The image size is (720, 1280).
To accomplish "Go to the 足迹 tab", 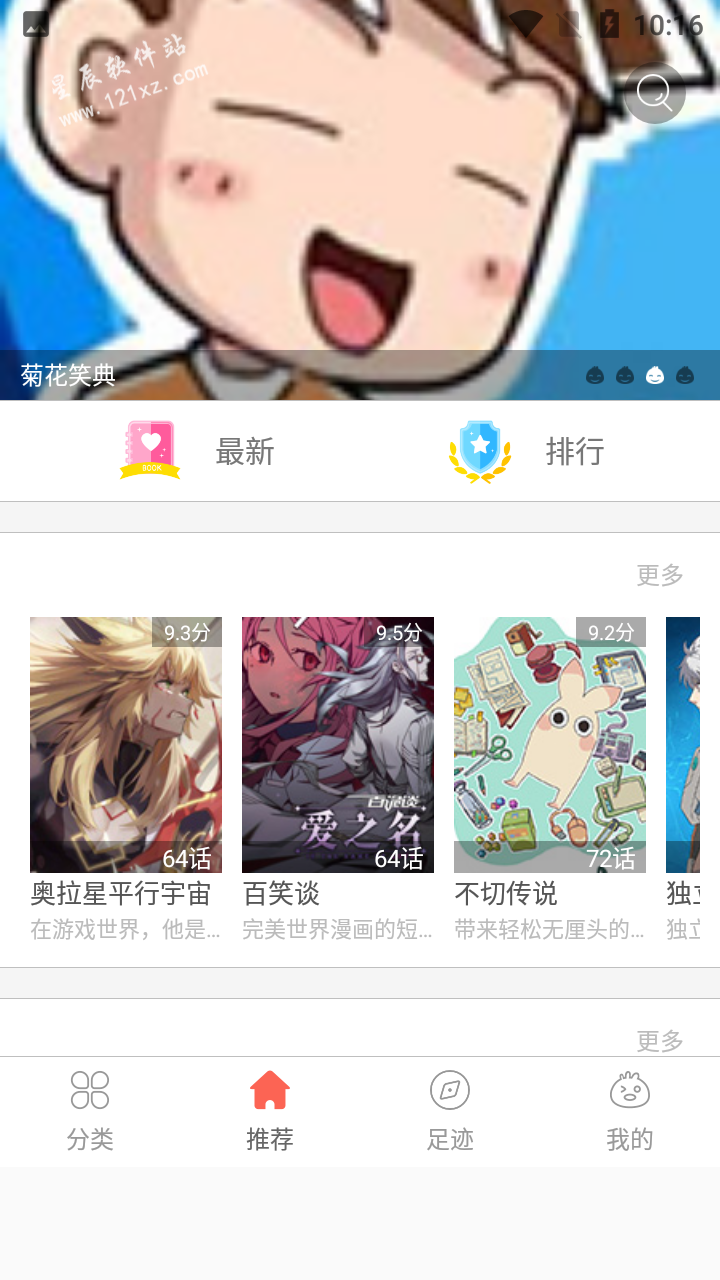I will tap(450, 1111).
